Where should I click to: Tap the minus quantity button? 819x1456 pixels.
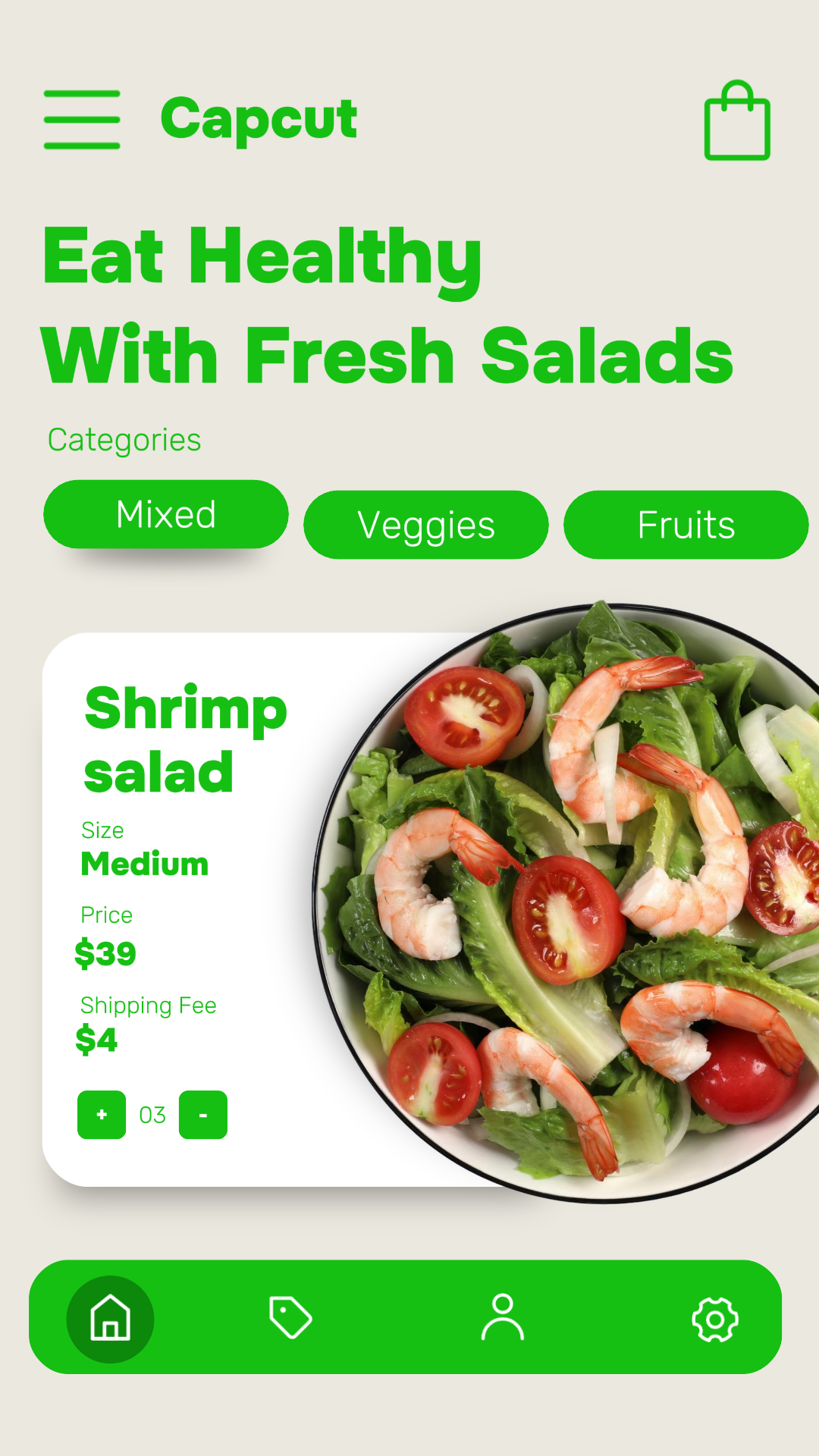(203, 1115)
